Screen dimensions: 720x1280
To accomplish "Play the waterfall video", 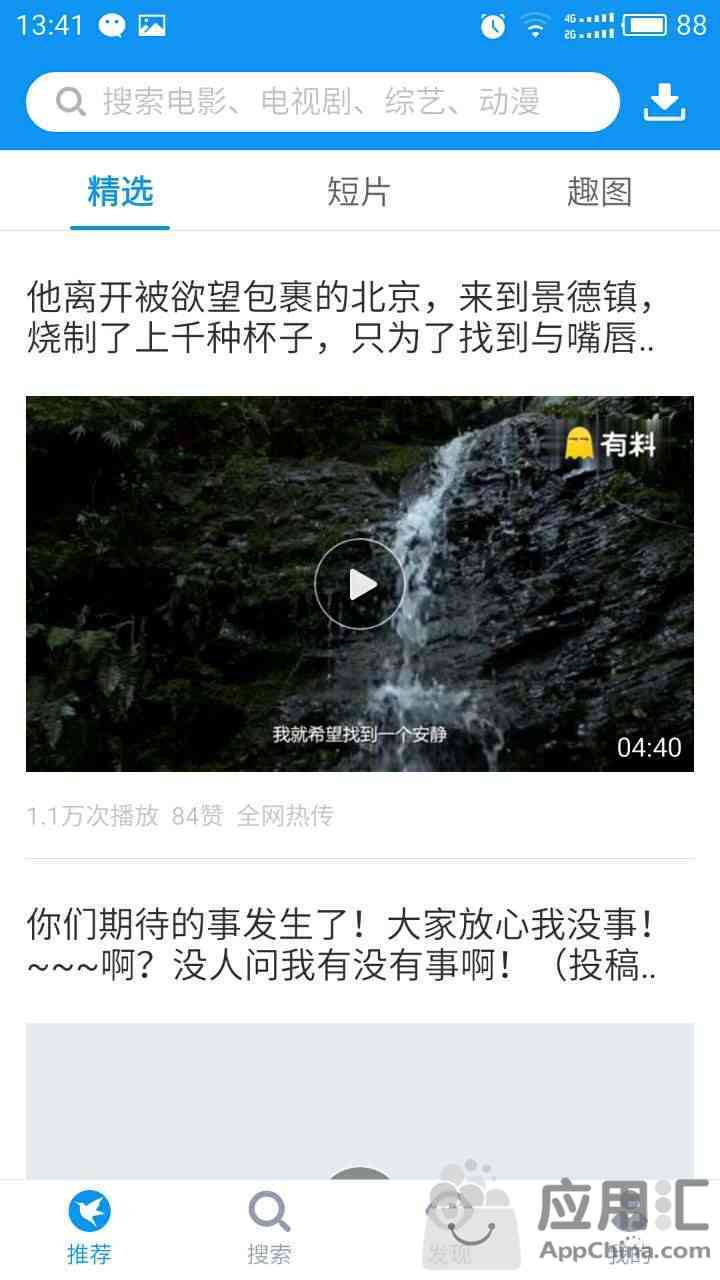I will click(x=359, y=584).
